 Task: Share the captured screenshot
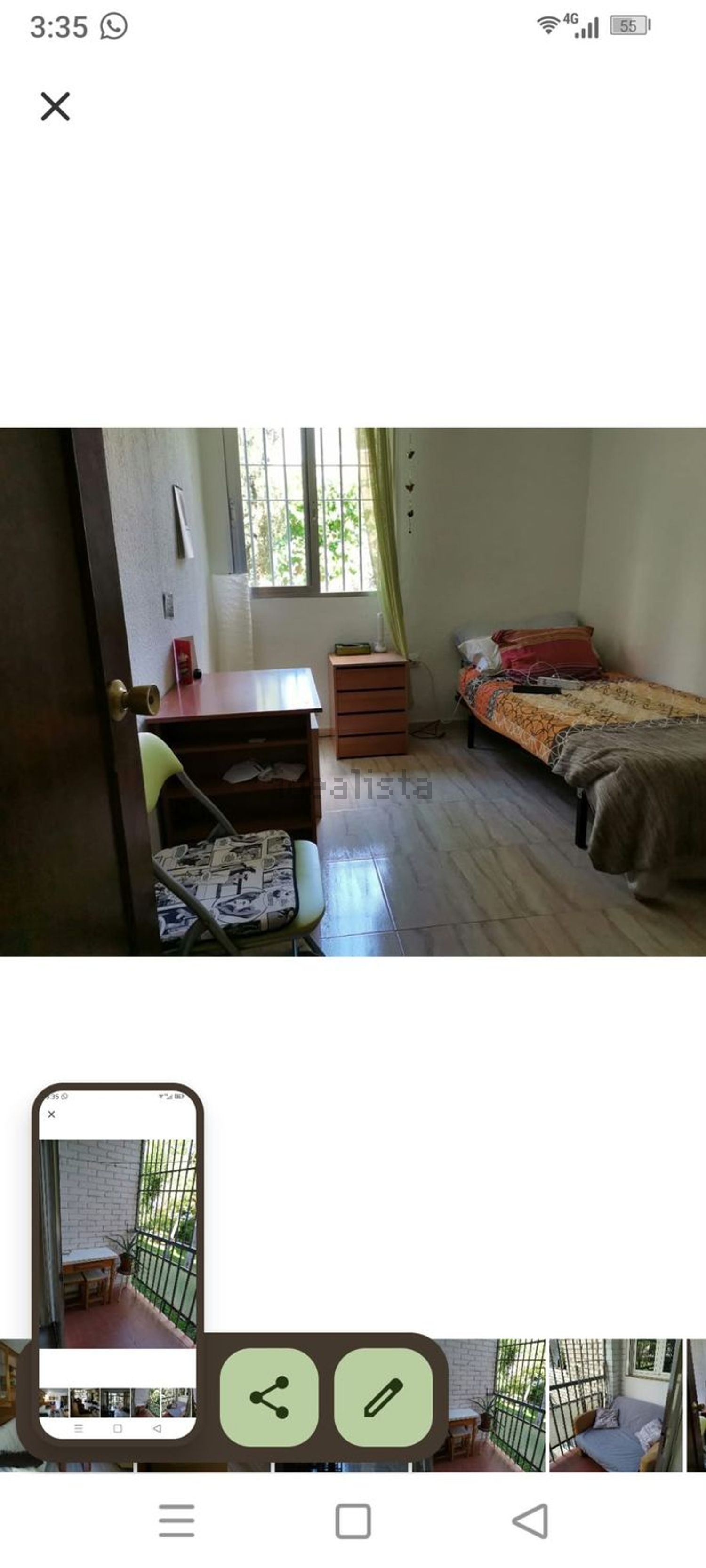(269, 1397)
